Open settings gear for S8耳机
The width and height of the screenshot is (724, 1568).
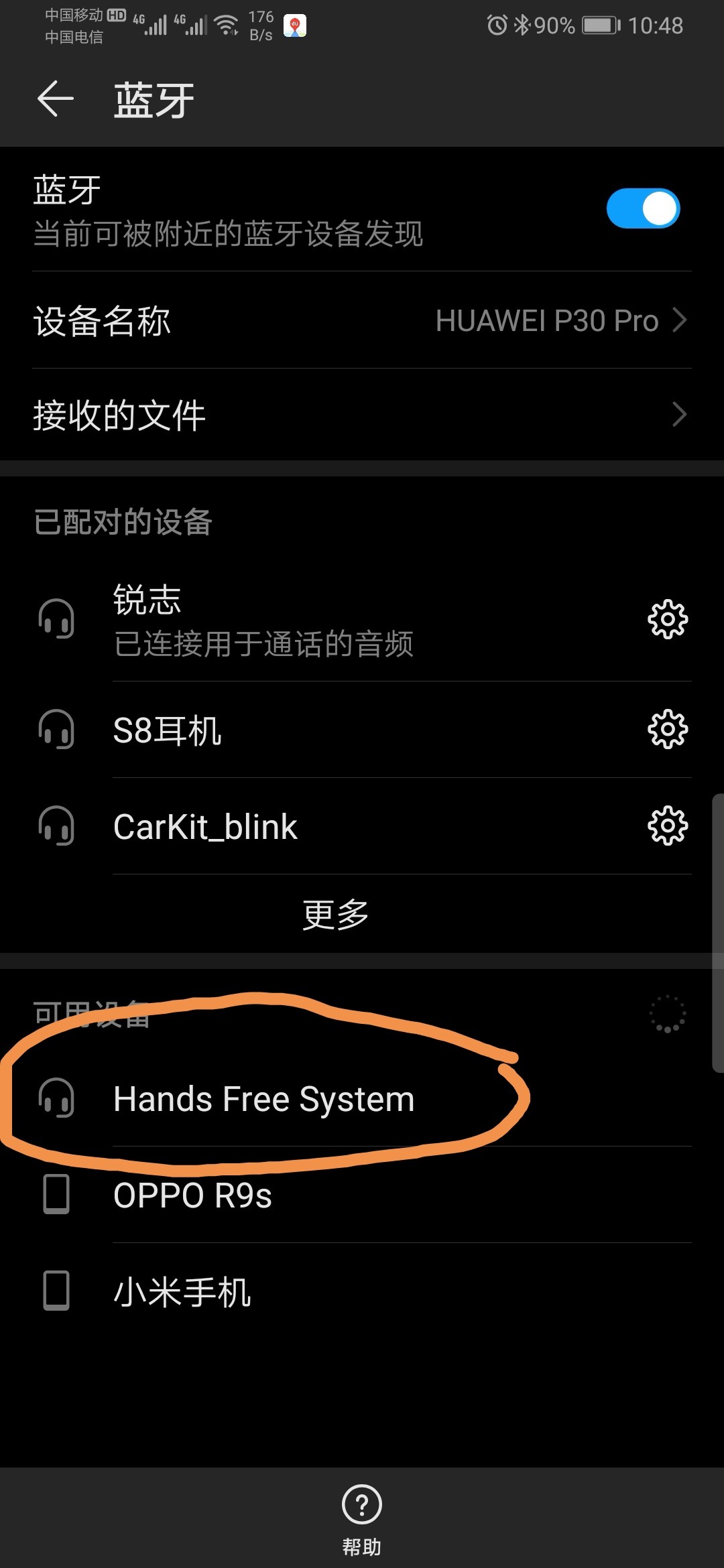coord(668,729)
